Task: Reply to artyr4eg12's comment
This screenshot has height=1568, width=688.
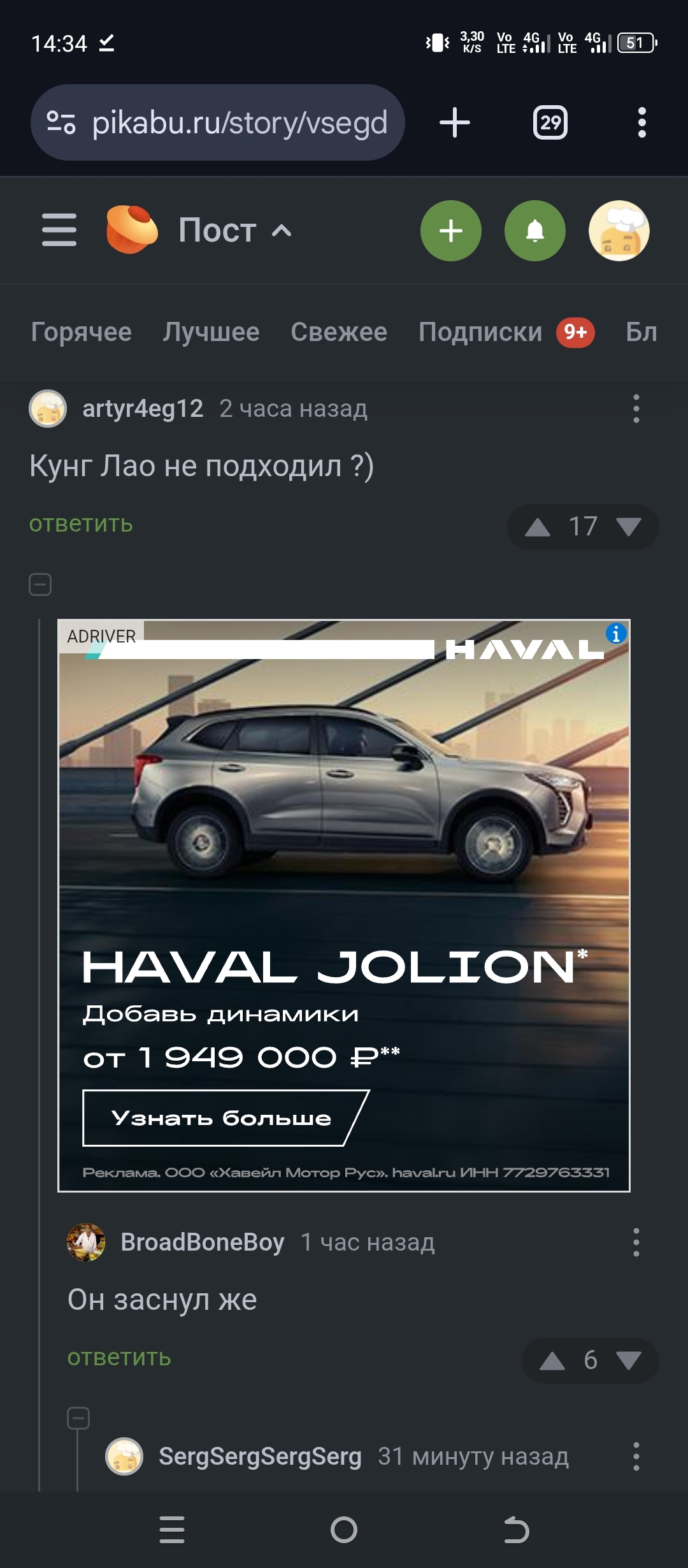Action: 81,524
